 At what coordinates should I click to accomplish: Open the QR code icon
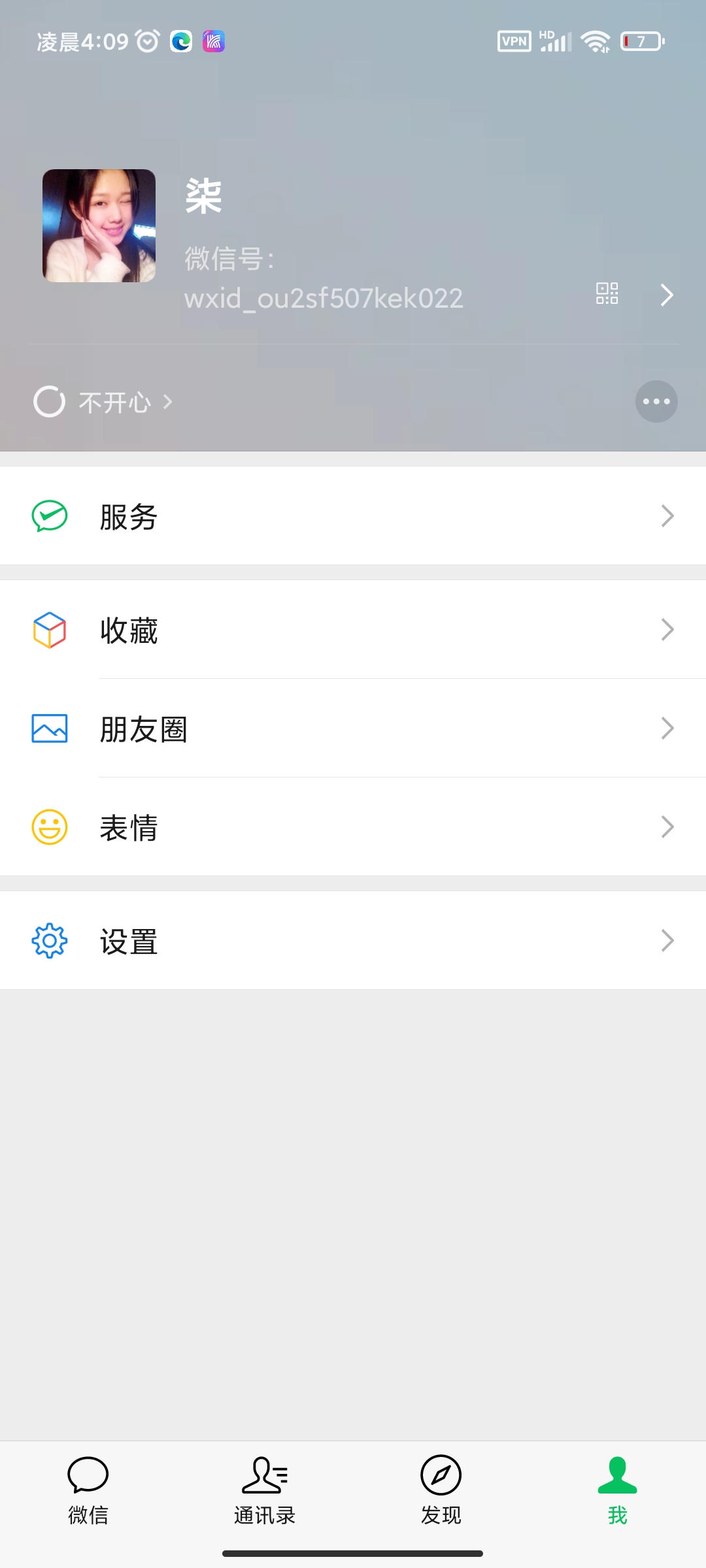click(607, 294)
